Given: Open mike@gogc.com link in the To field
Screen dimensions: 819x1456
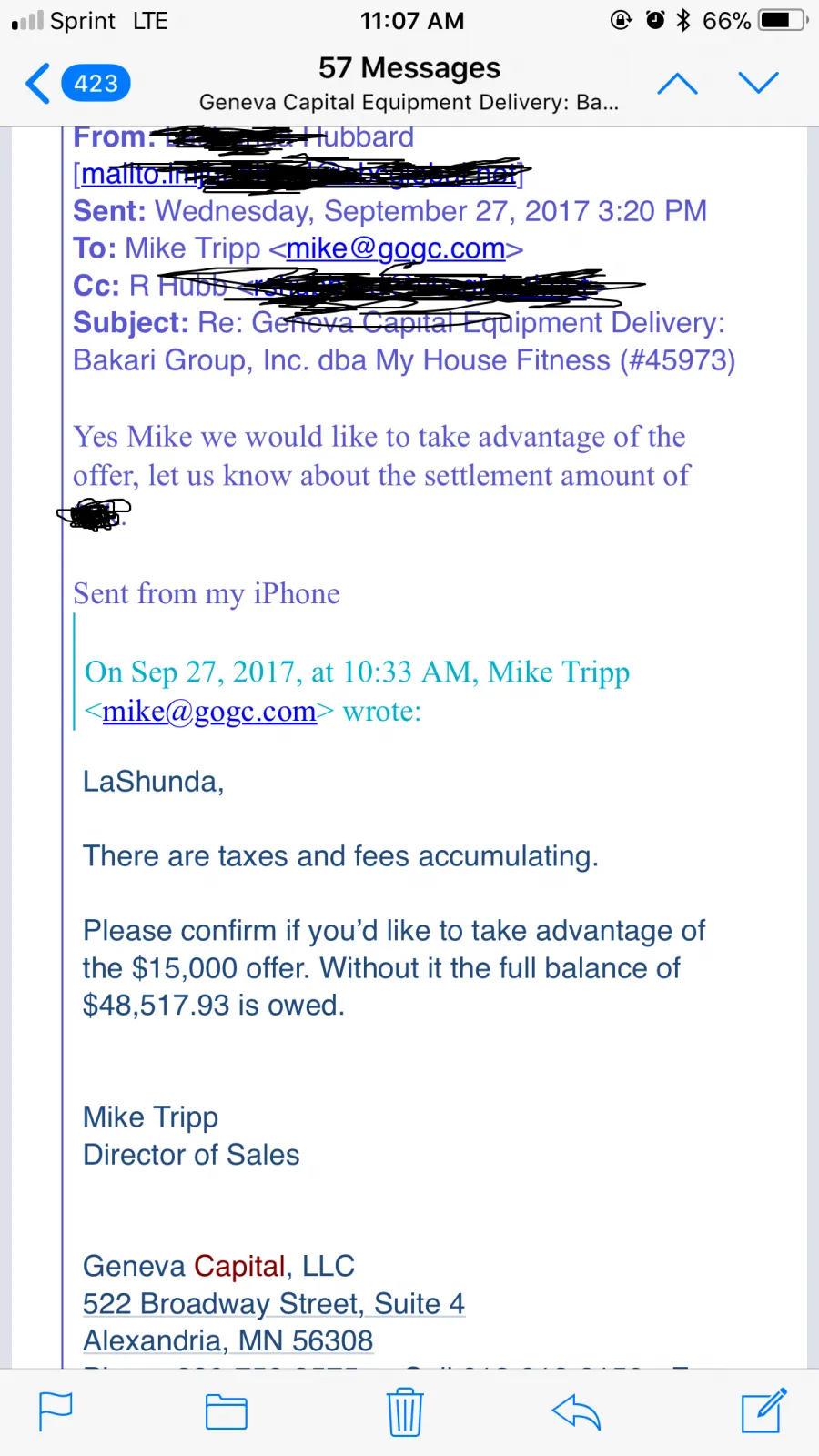Looking at the screenshot, I should (395, 248).
